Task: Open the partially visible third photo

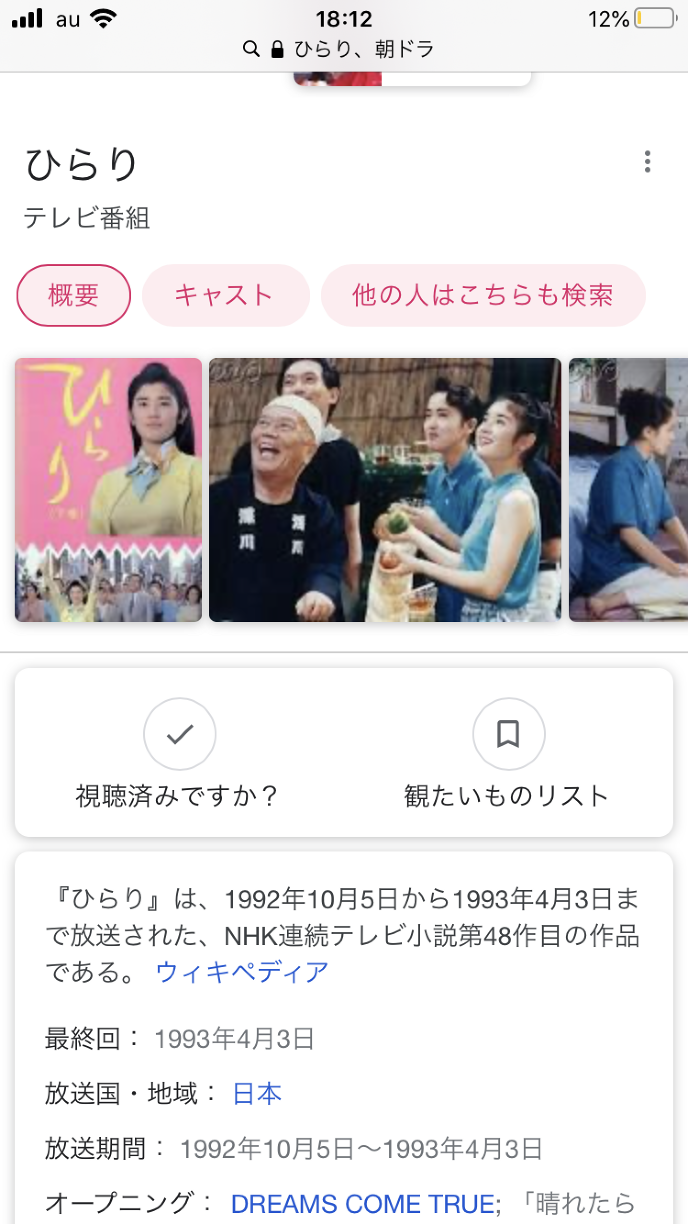Action: pyautogui.click(x=628, y=490)
